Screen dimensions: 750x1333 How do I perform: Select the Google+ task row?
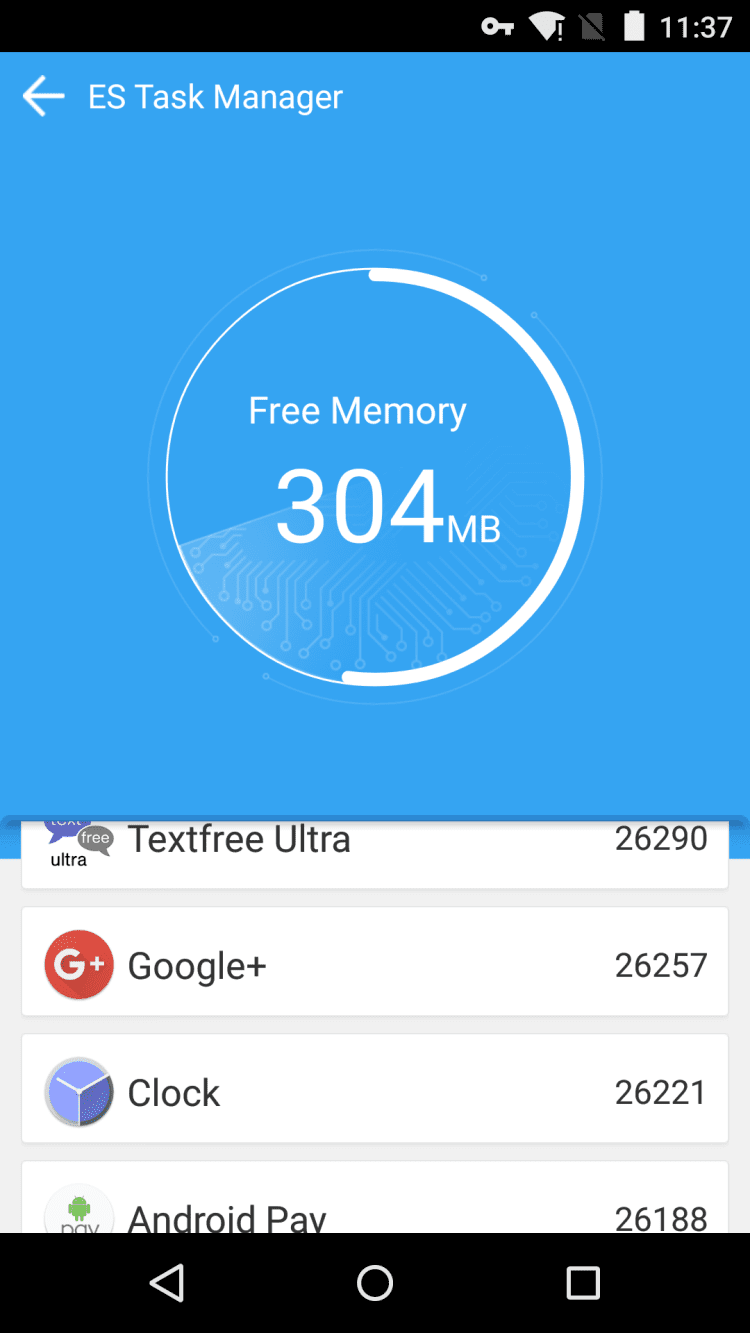[375, 963]
